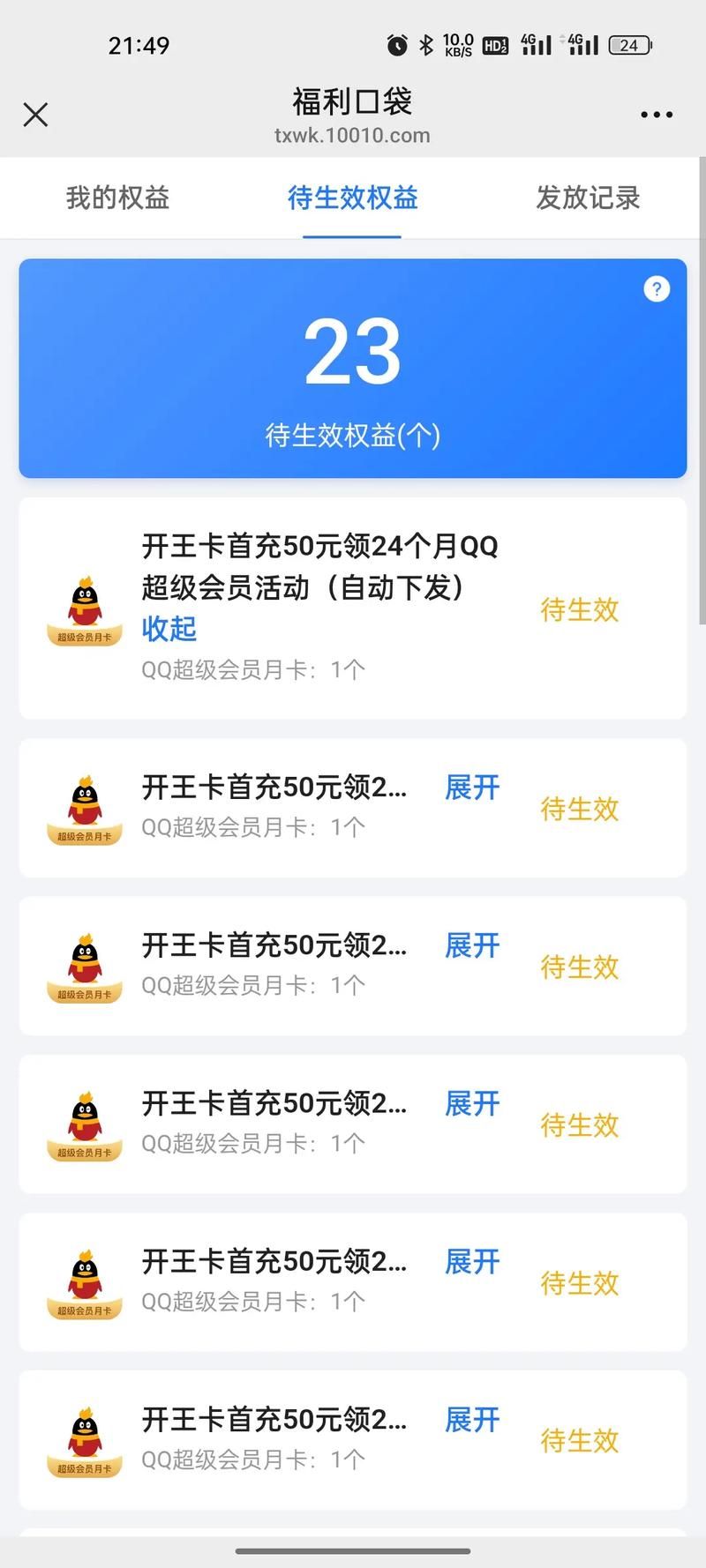Image resolution: width=706 pixels, height=1568 pixels.
Task: Click the close X to exit the page
Action: click(35, 115)
